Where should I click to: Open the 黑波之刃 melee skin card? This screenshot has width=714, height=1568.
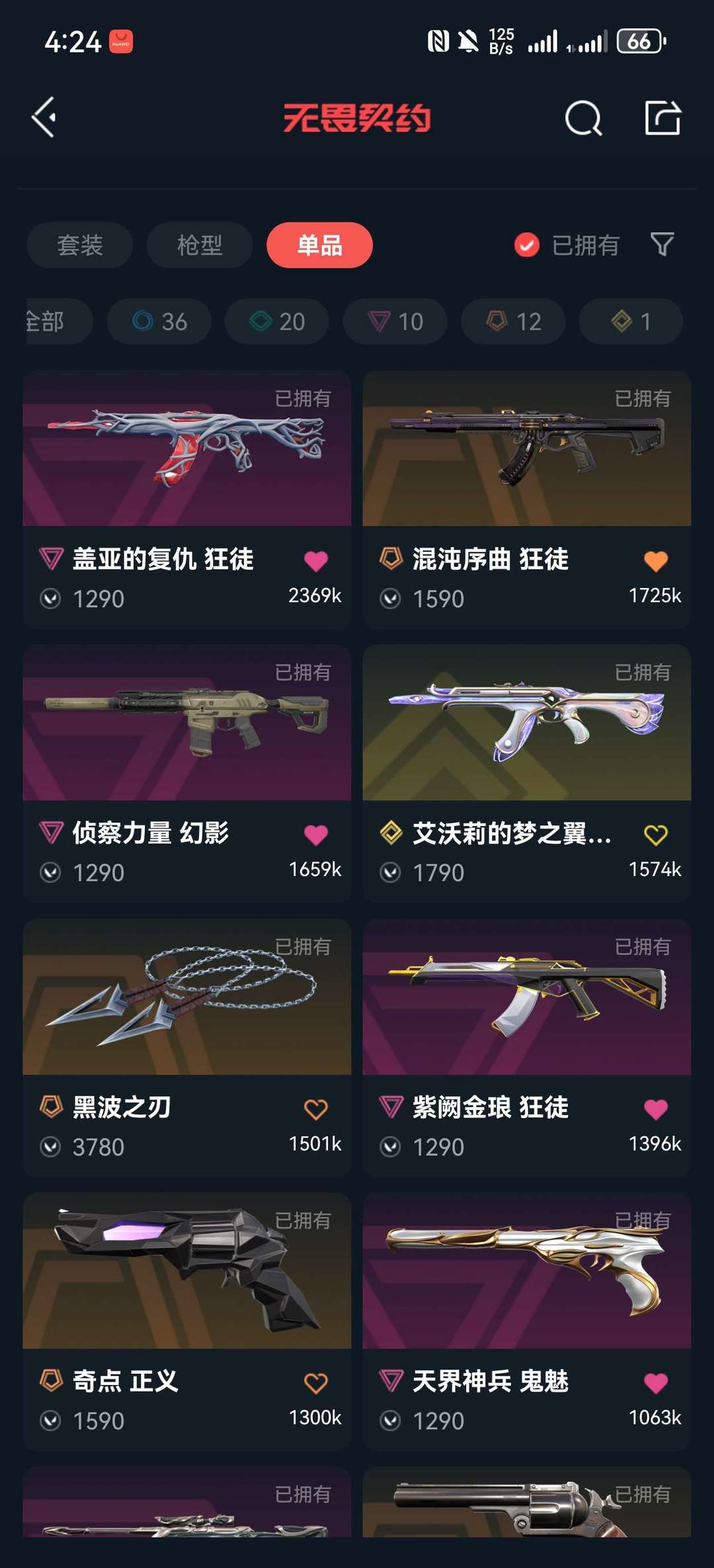187,997
